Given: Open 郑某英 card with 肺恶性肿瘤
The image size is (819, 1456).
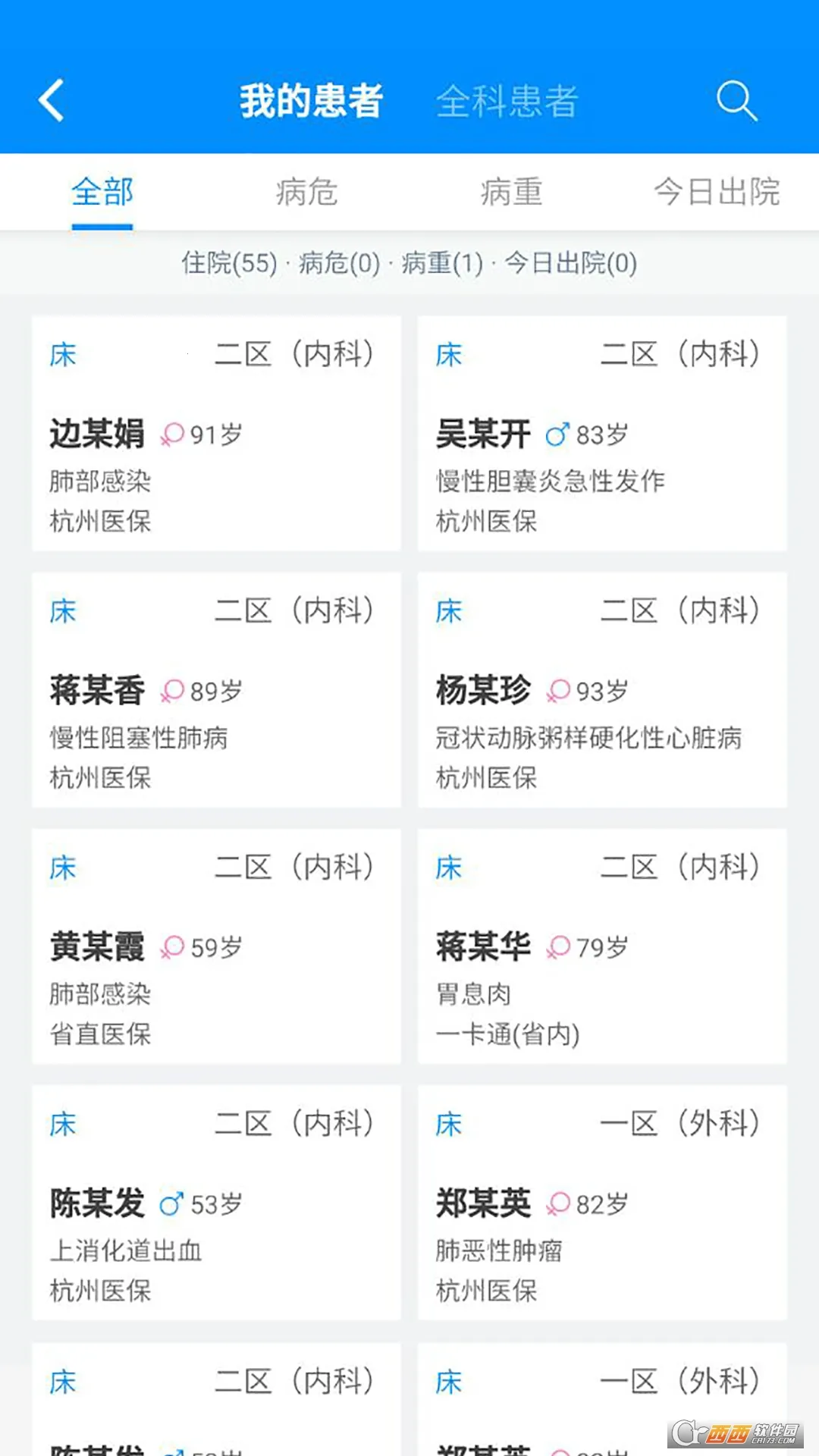Looking at the screenshot, I should coord(601,1203).
